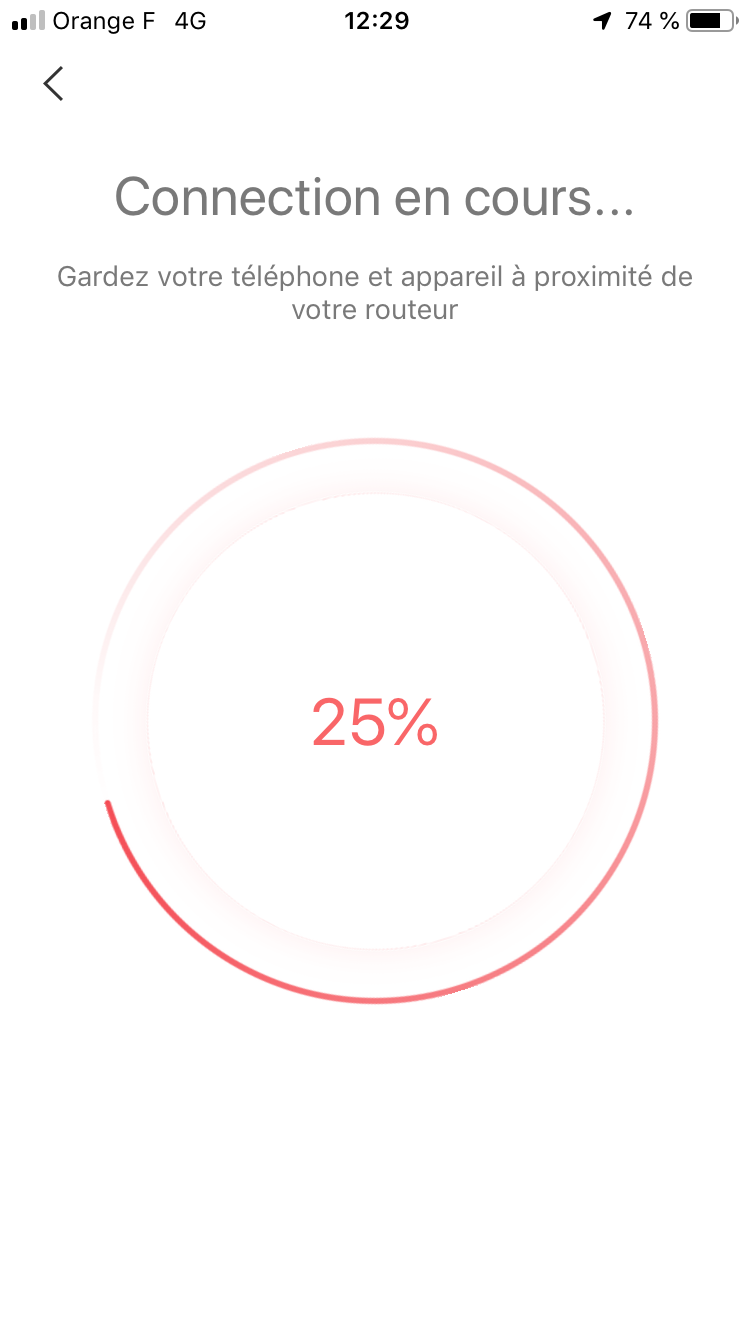The width and height of the screenshot is (750, 1334).
Task: Go back from the connection screen
Action: pyautogui.click(x=54, y=84)
